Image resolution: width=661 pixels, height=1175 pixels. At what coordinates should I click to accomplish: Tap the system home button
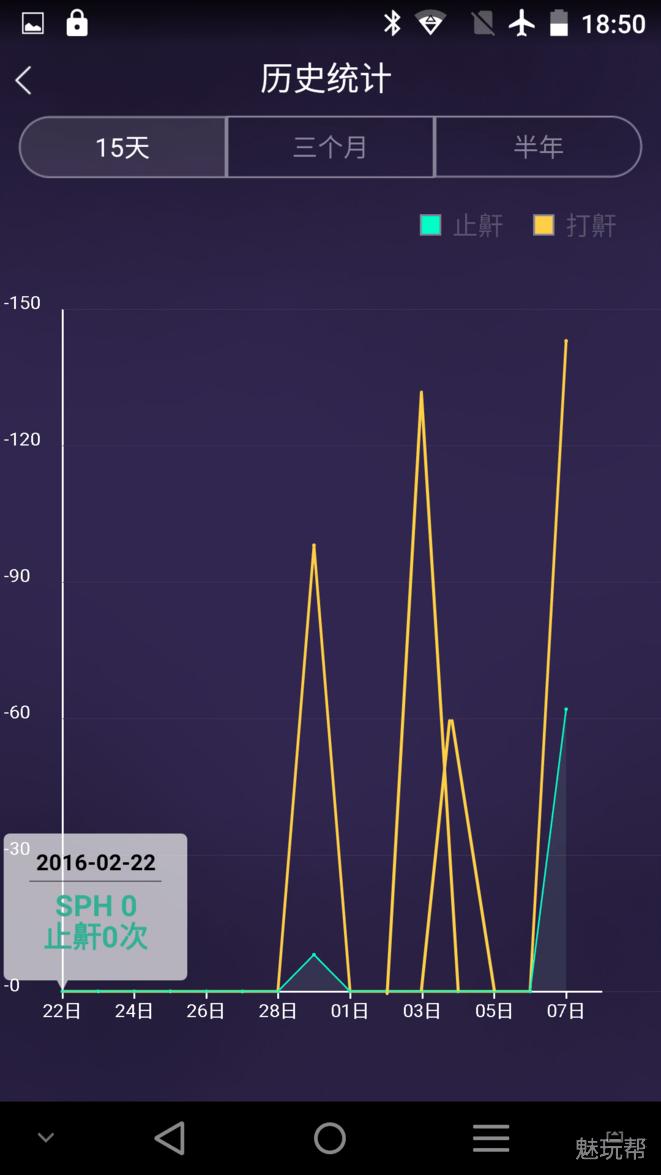pos(330,1137)
